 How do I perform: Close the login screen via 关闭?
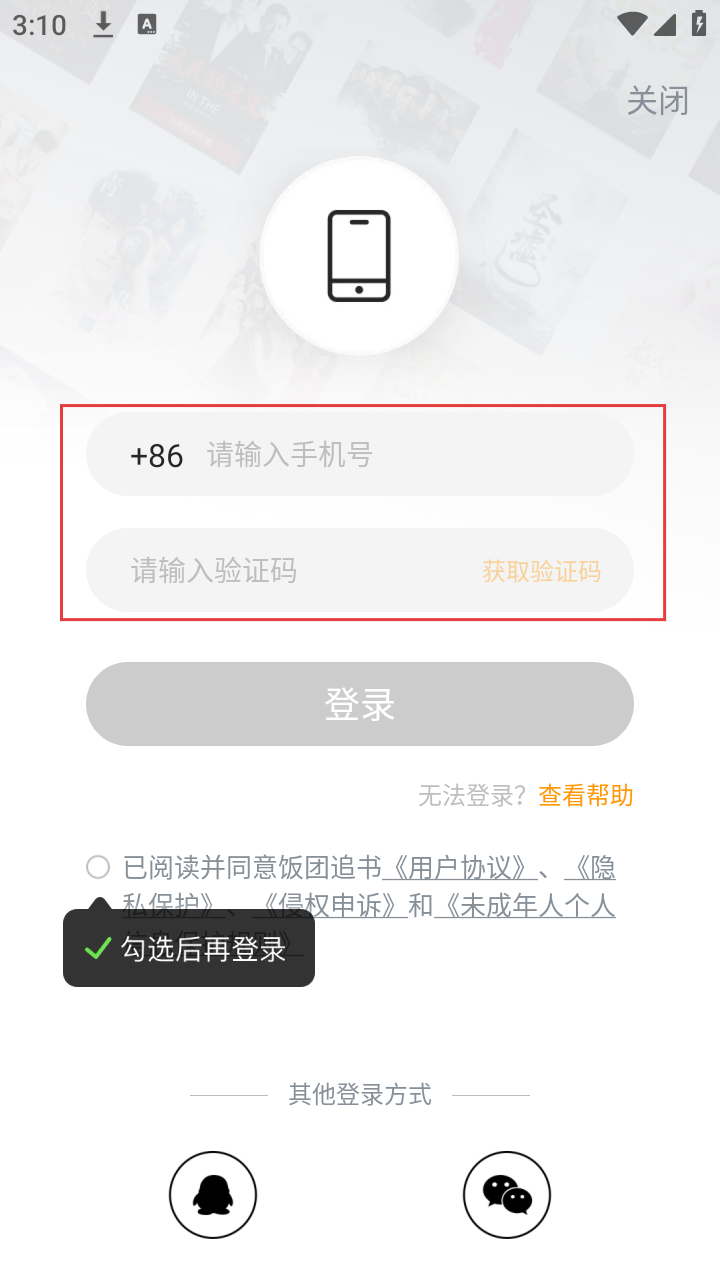[x=657, y=101]
